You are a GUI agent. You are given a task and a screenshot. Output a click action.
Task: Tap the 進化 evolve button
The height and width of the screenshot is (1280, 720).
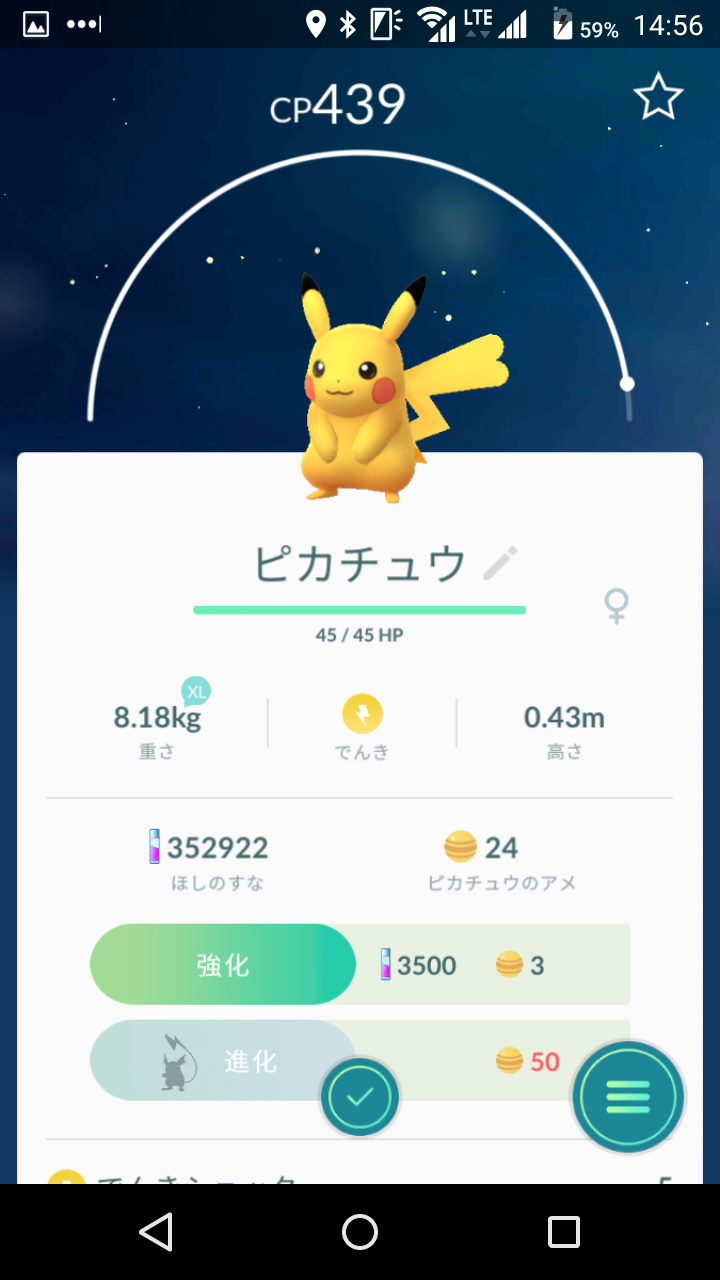(x=222, y=1061)
